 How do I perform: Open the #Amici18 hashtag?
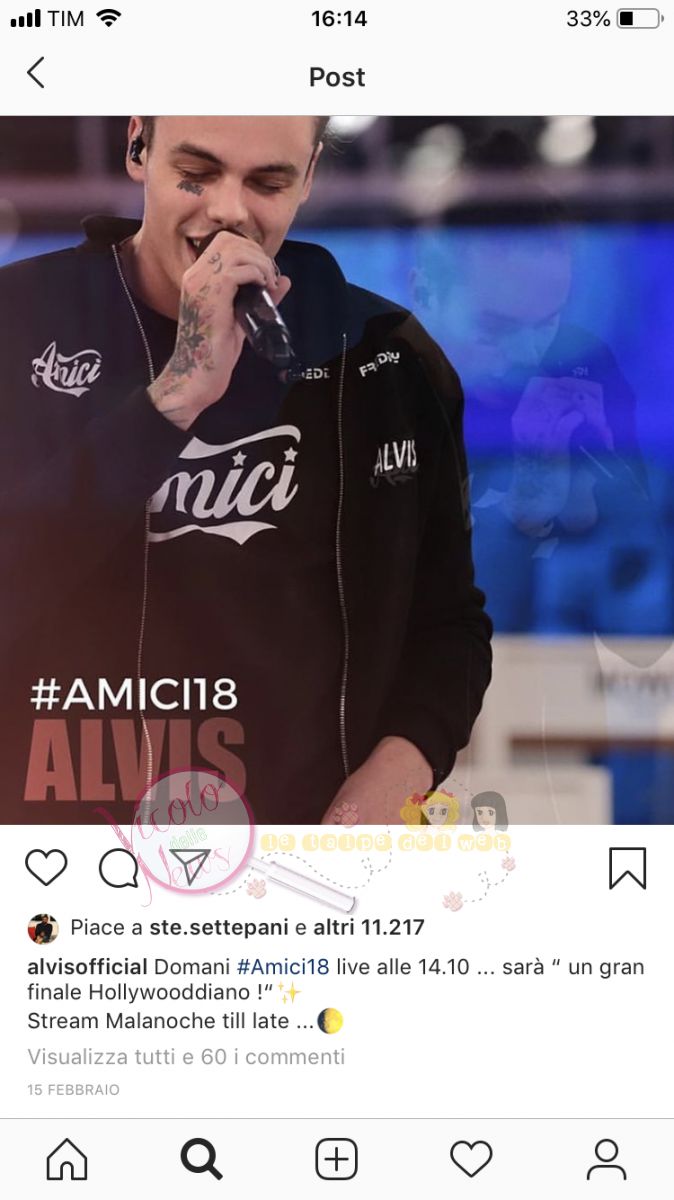point(283,967)
